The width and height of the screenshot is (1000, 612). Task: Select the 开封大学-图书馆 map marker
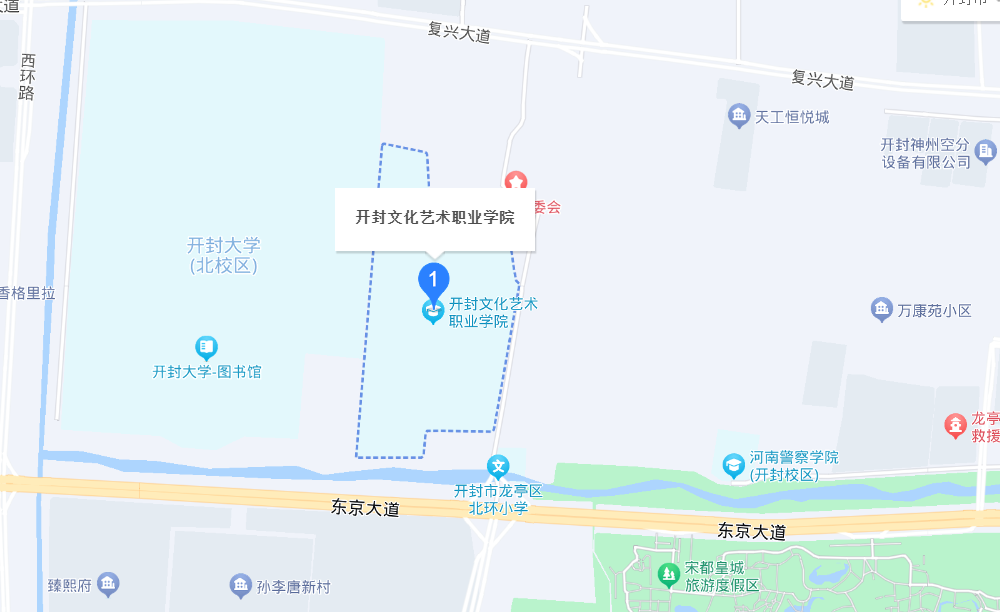pos(207,348)
